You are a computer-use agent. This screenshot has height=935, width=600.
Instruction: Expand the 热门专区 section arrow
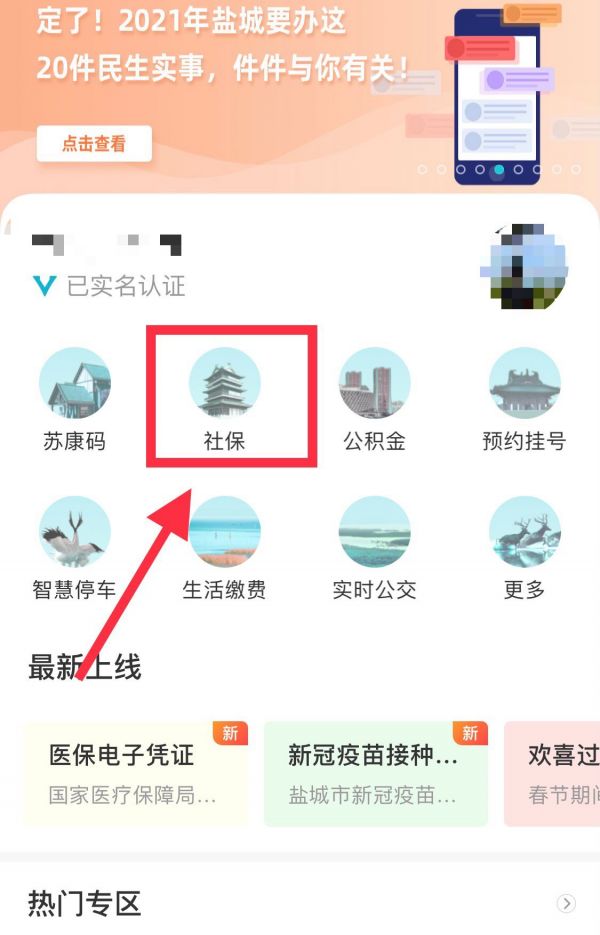coord(566,904)
